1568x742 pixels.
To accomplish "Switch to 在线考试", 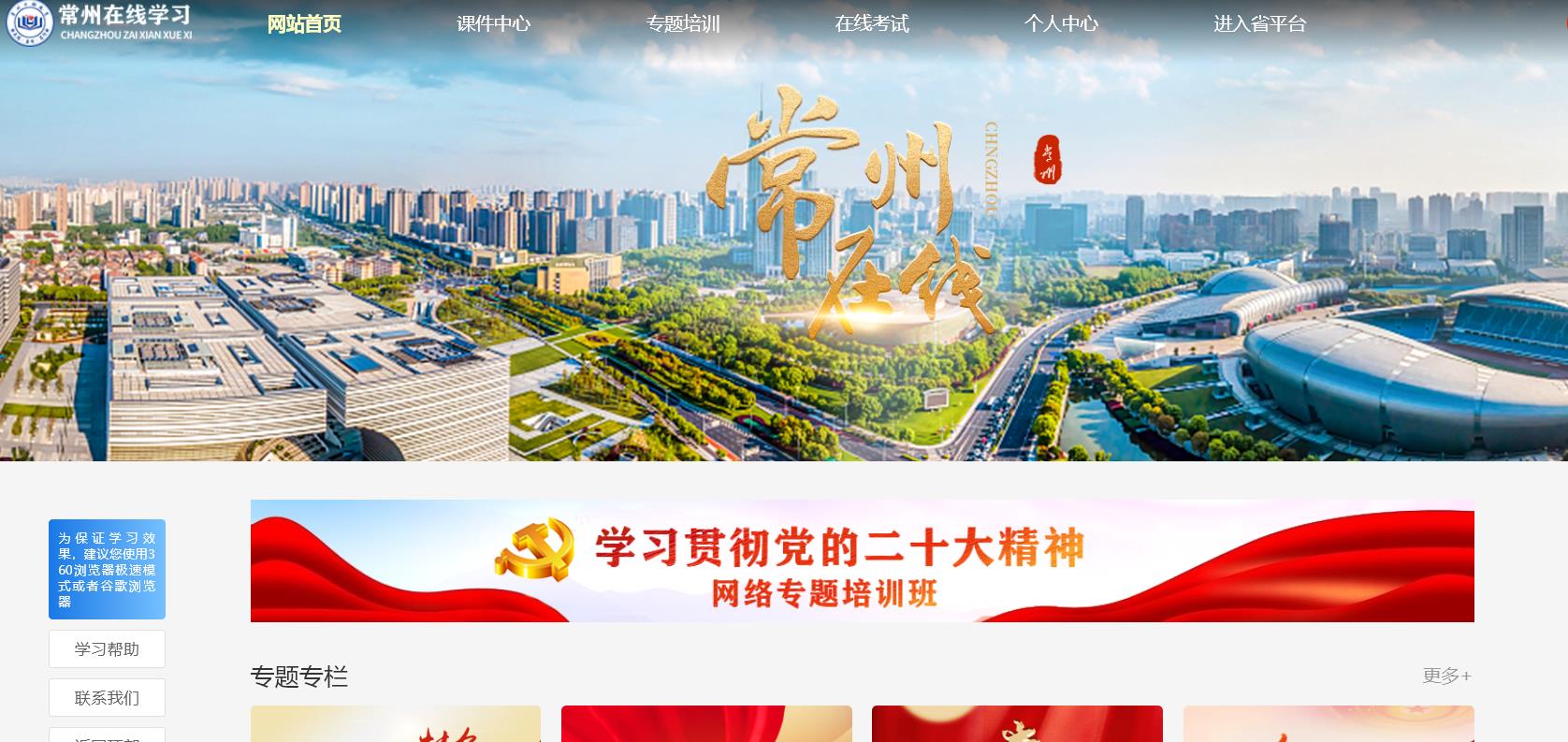I will pos(872,24).
